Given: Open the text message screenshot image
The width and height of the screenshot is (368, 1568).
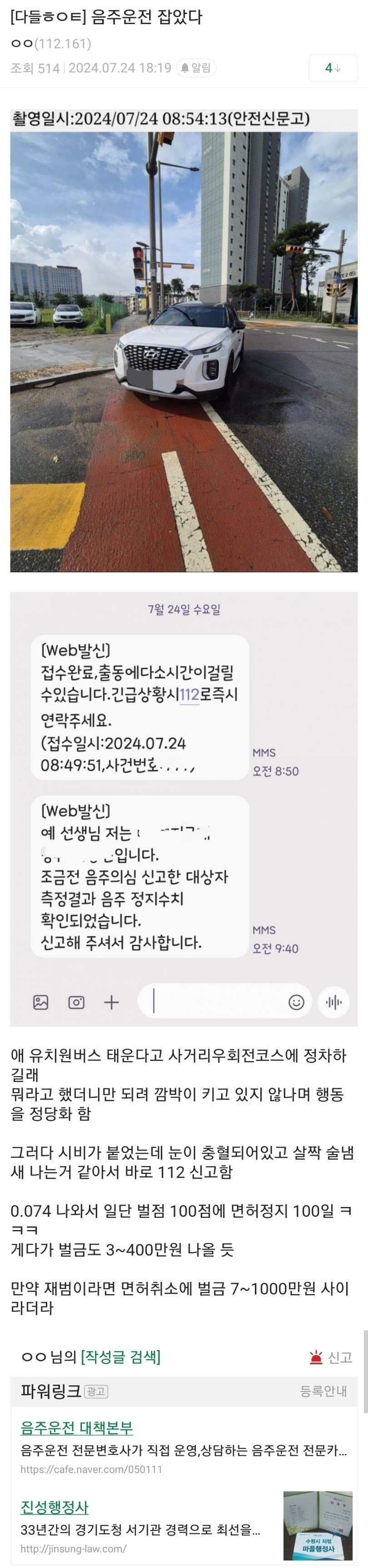Looking at the screenshot, I should pyautogui.click(x=184, y=809).
